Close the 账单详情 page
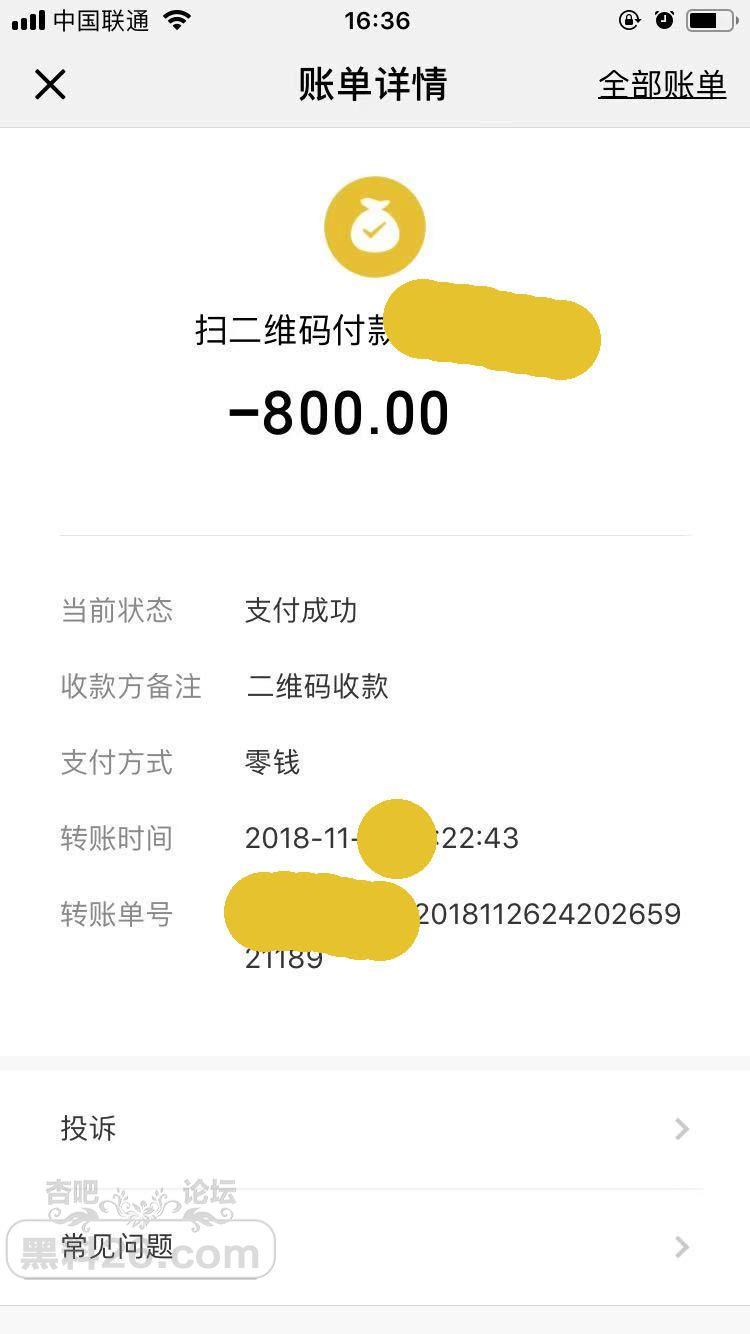The width and height of the screenshot is (750, 1334). (x=50, y=85)
